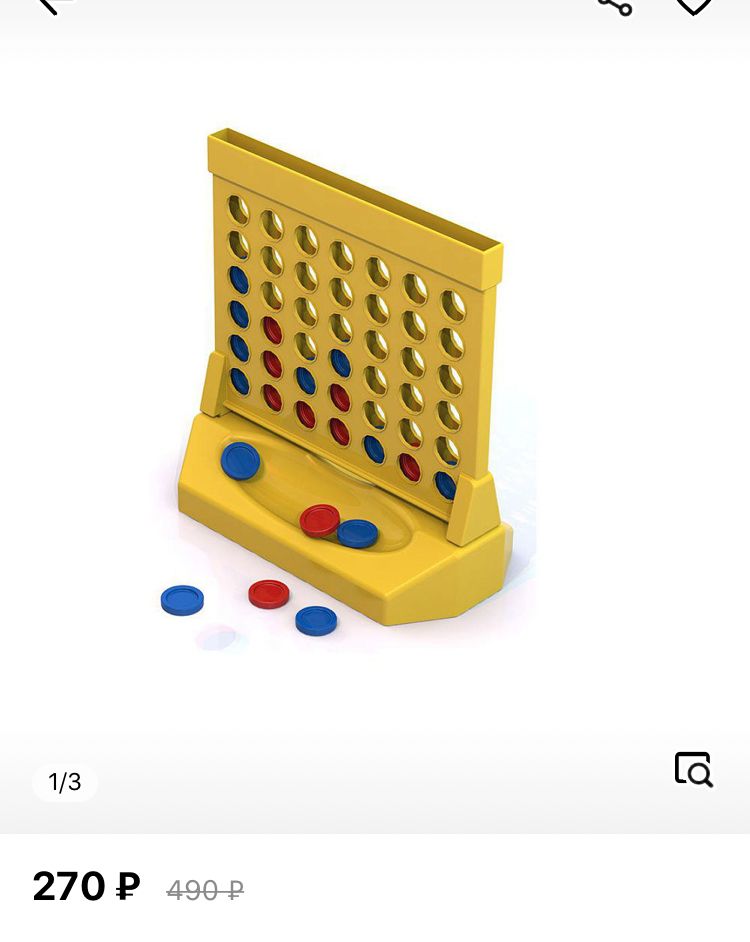This screenshot has height=942, width=750.
Task: Open the full-screen photo viewer via magnifier
Action: [x=693, y=768]
